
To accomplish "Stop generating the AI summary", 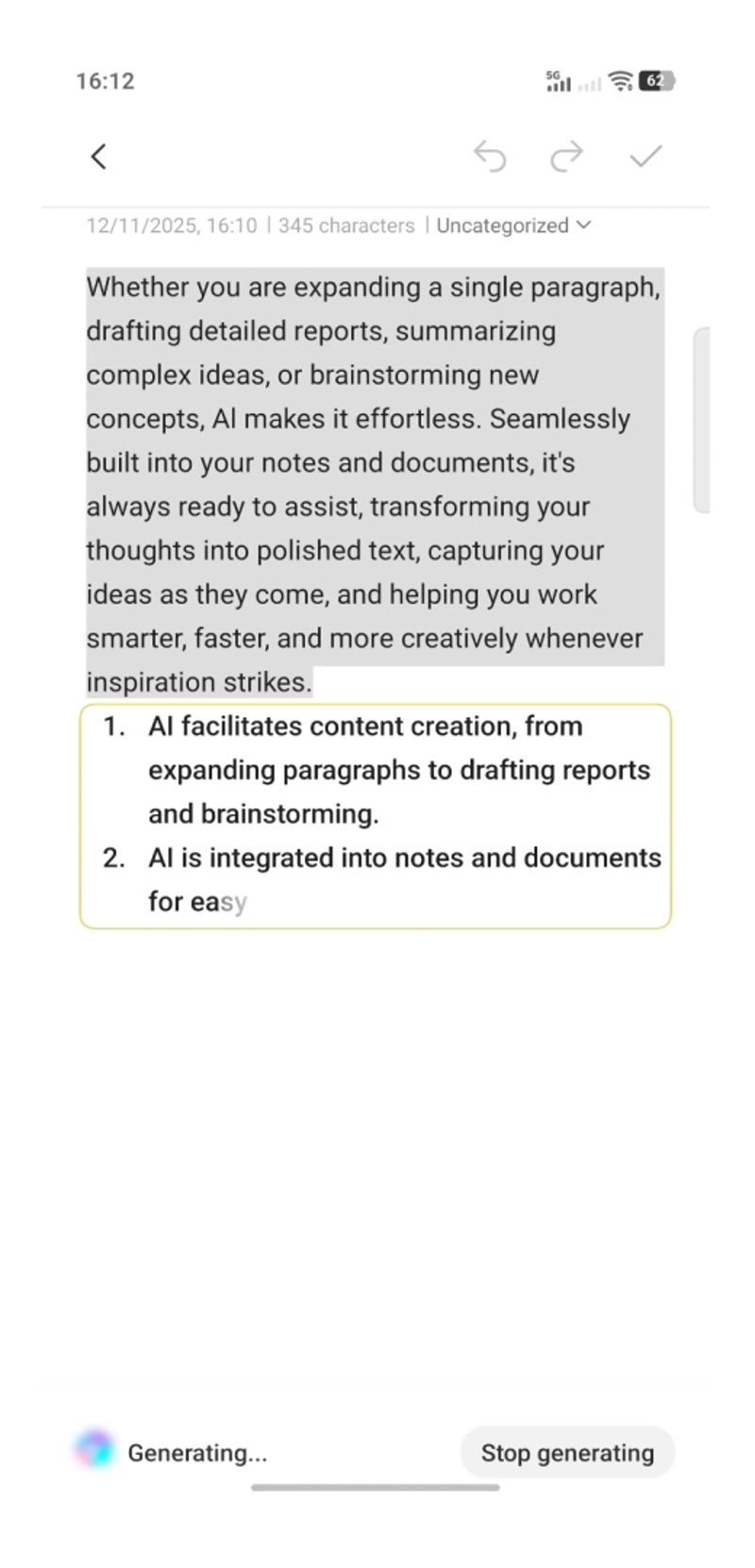I will click(x=567, y=1452).
